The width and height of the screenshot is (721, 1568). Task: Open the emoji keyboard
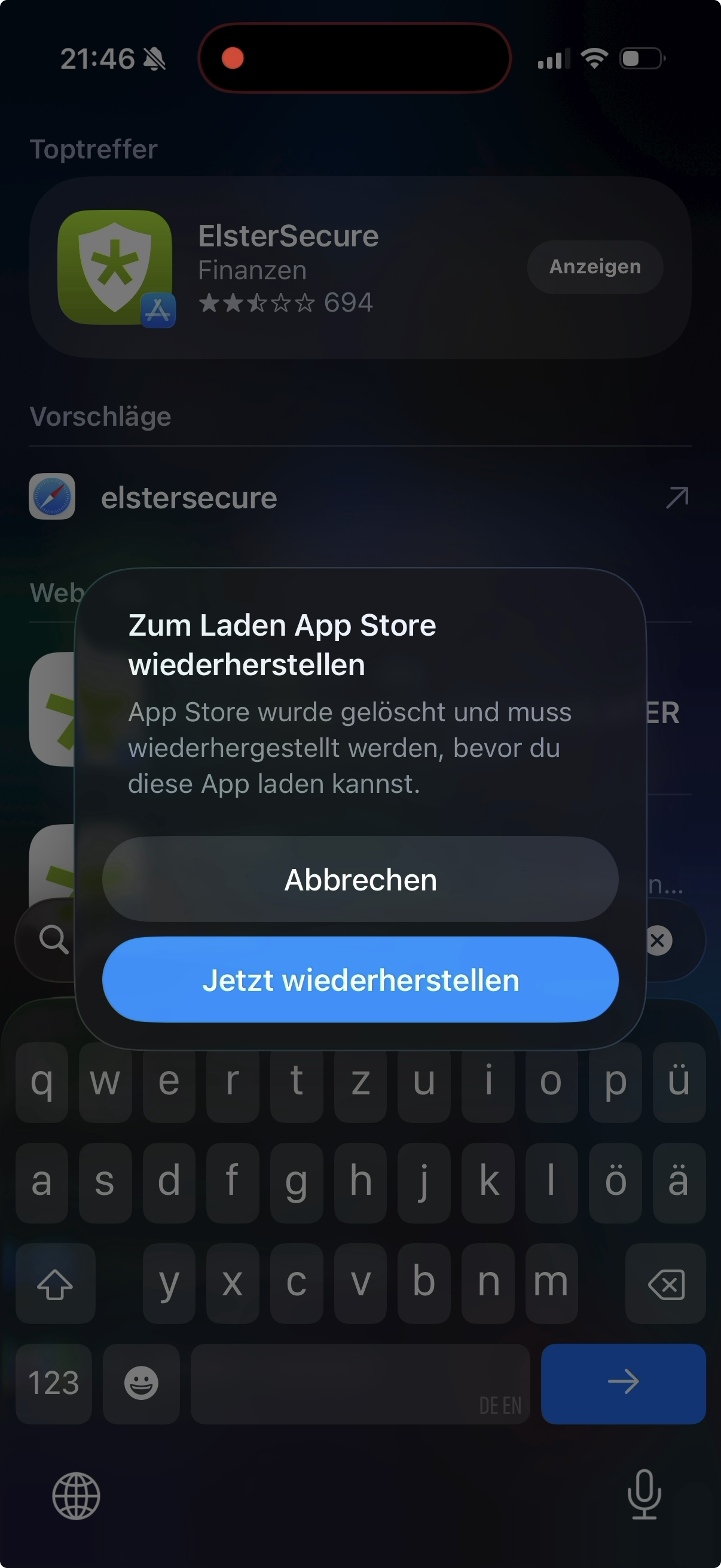(141, 1384)
